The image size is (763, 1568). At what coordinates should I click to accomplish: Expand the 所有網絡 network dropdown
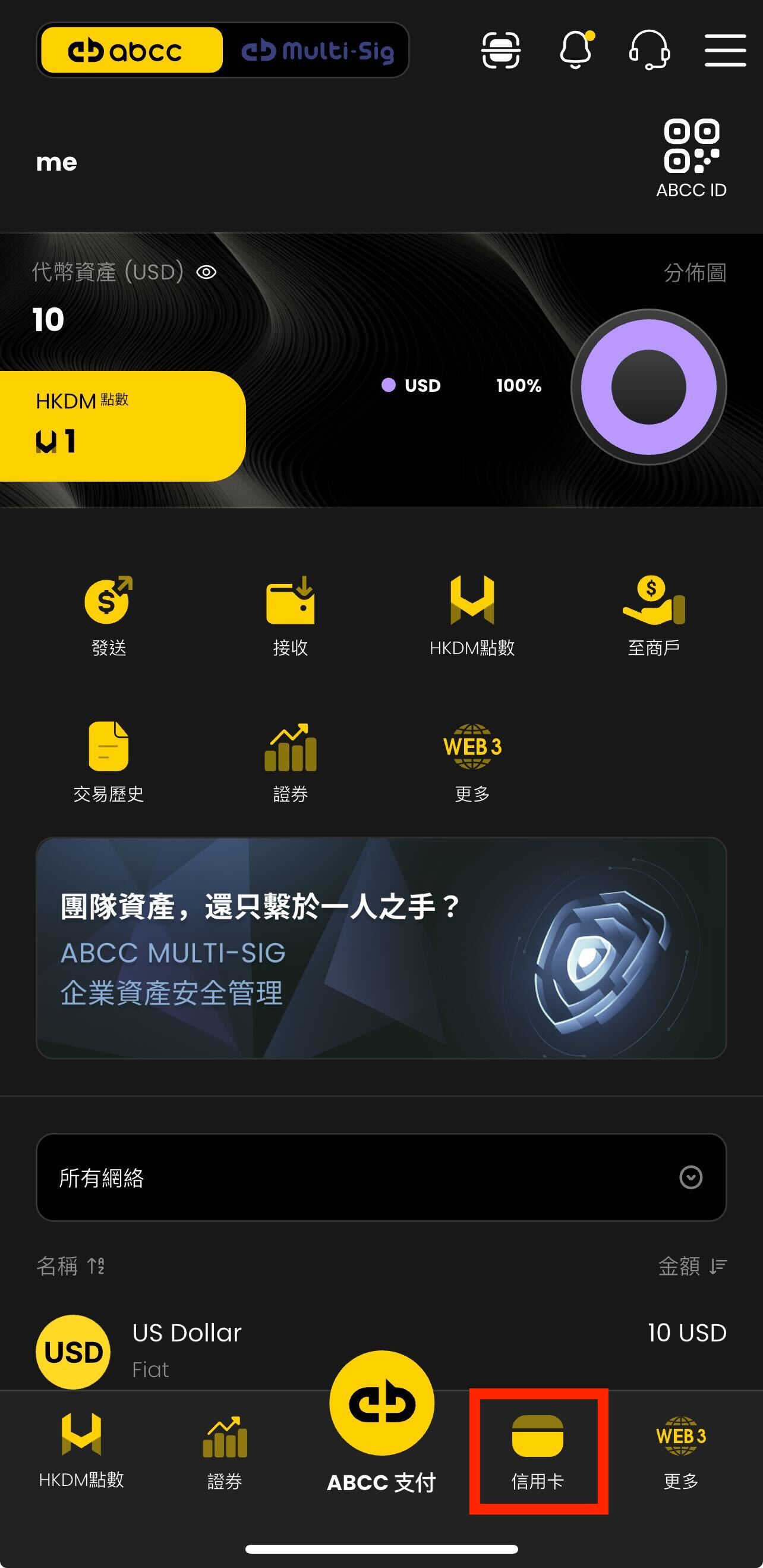(381, 1177)
